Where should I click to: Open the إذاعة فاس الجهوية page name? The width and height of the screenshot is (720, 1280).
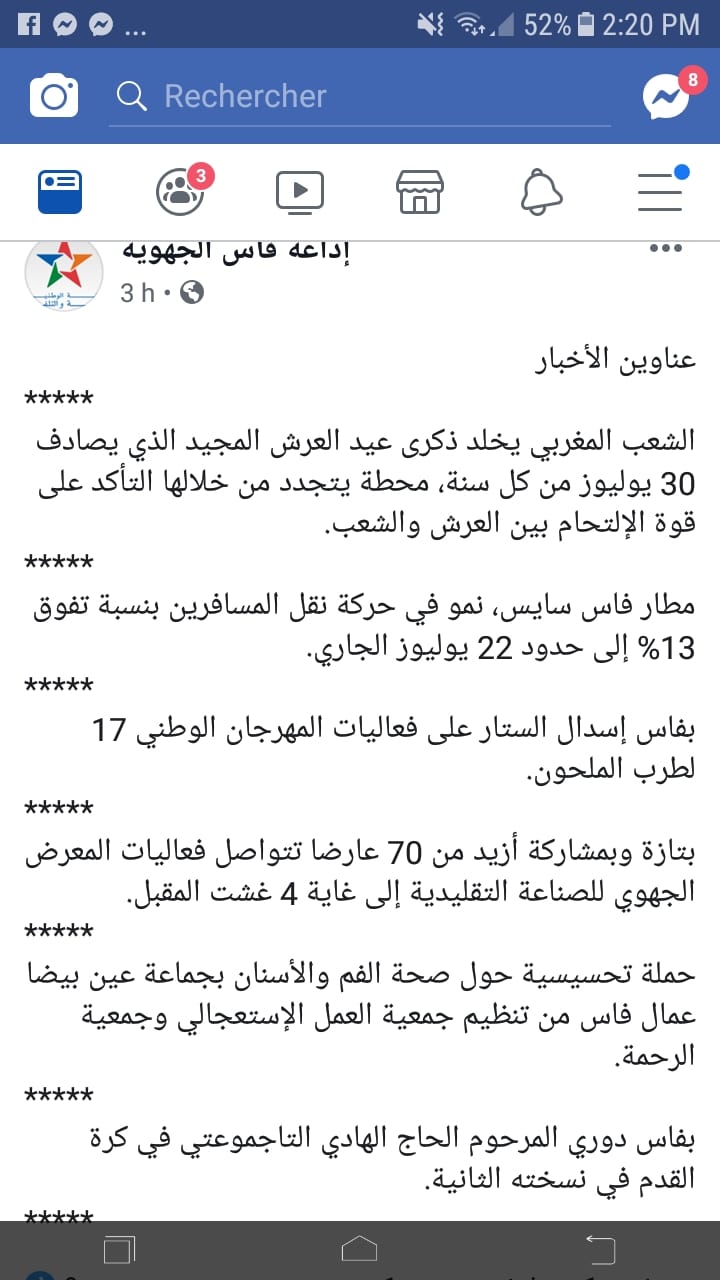(236, 248)
